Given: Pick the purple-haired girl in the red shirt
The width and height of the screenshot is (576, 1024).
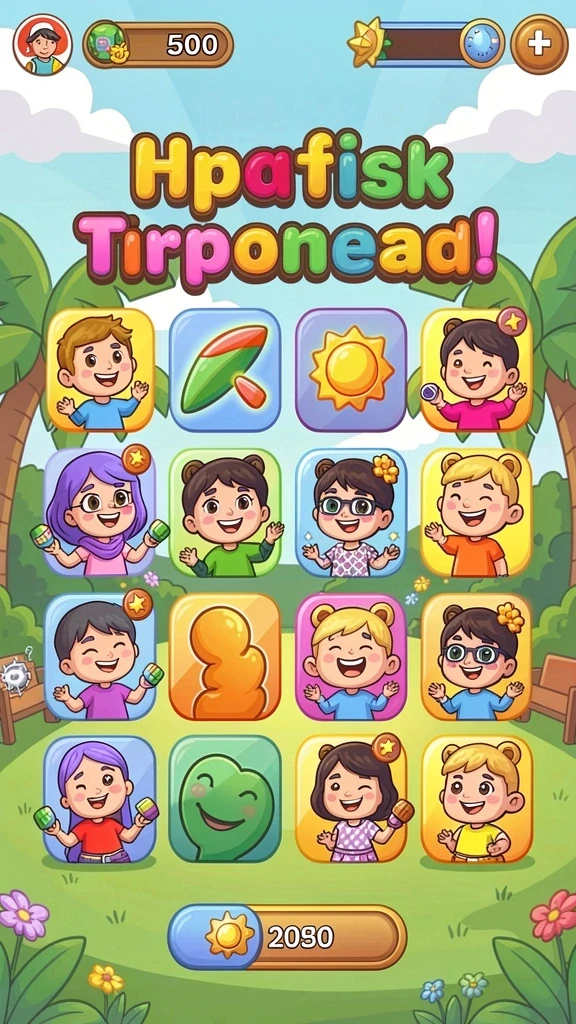Looking at the screenshot, I should tap(100, 799).
